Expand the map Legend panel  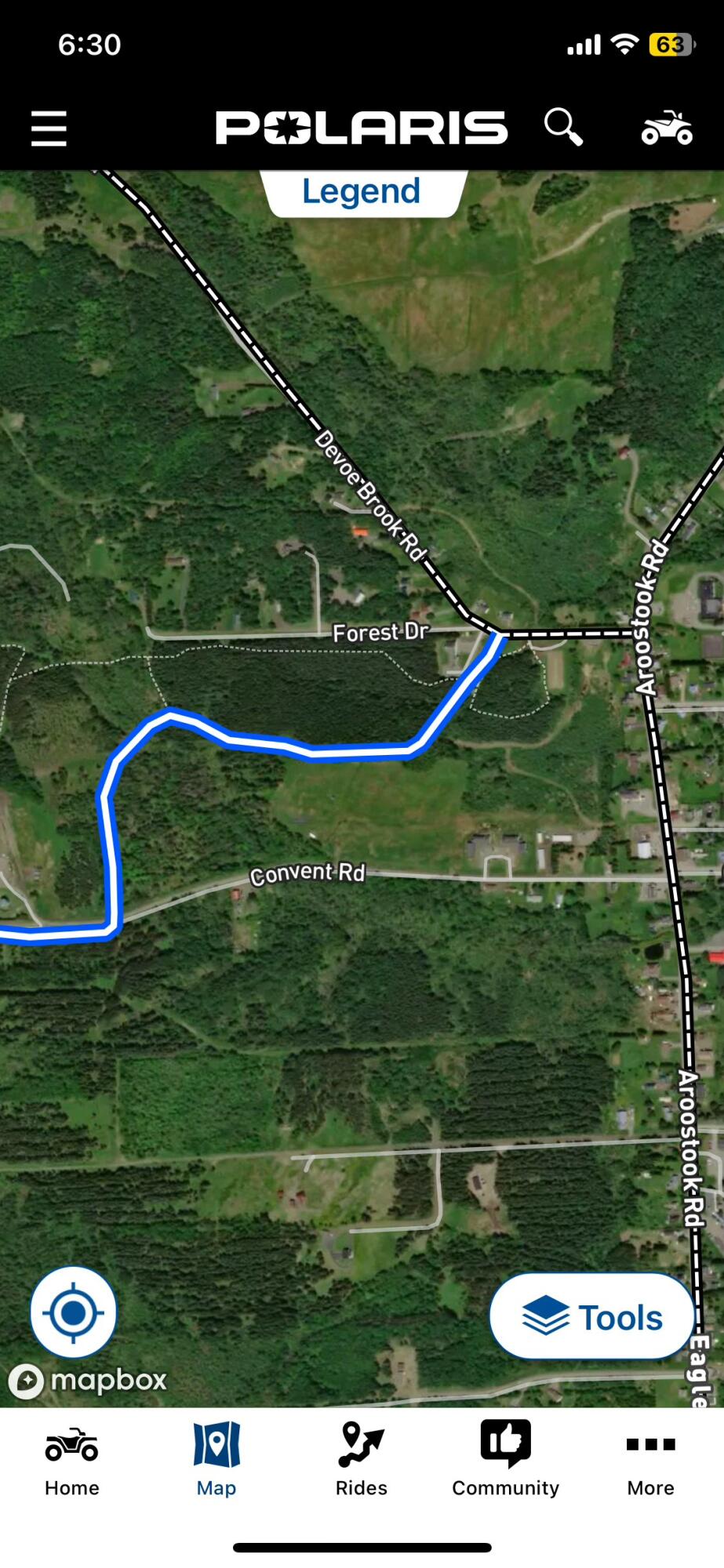point(362,193)
